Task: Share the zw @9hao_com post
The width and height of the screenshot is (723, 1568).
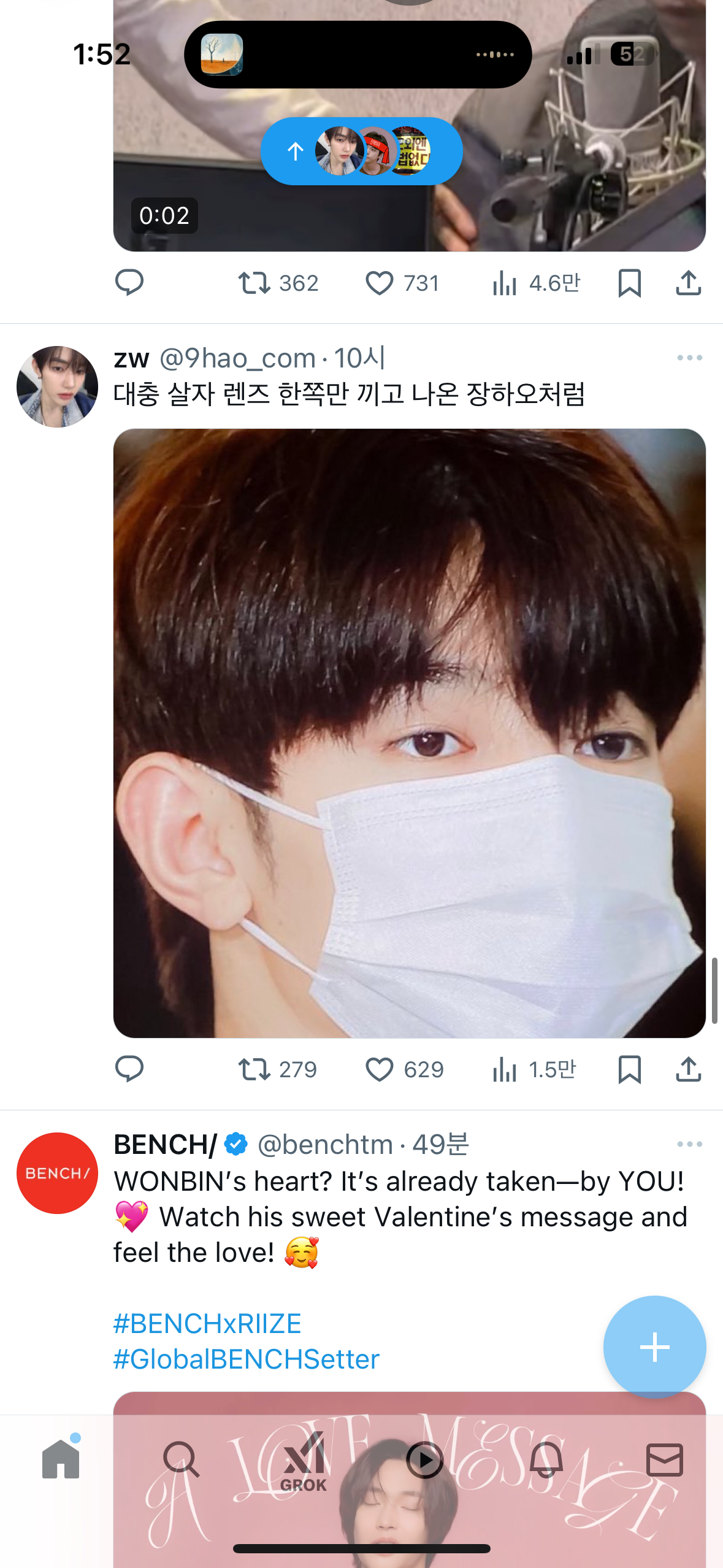Action: (x=688, y=1069)
